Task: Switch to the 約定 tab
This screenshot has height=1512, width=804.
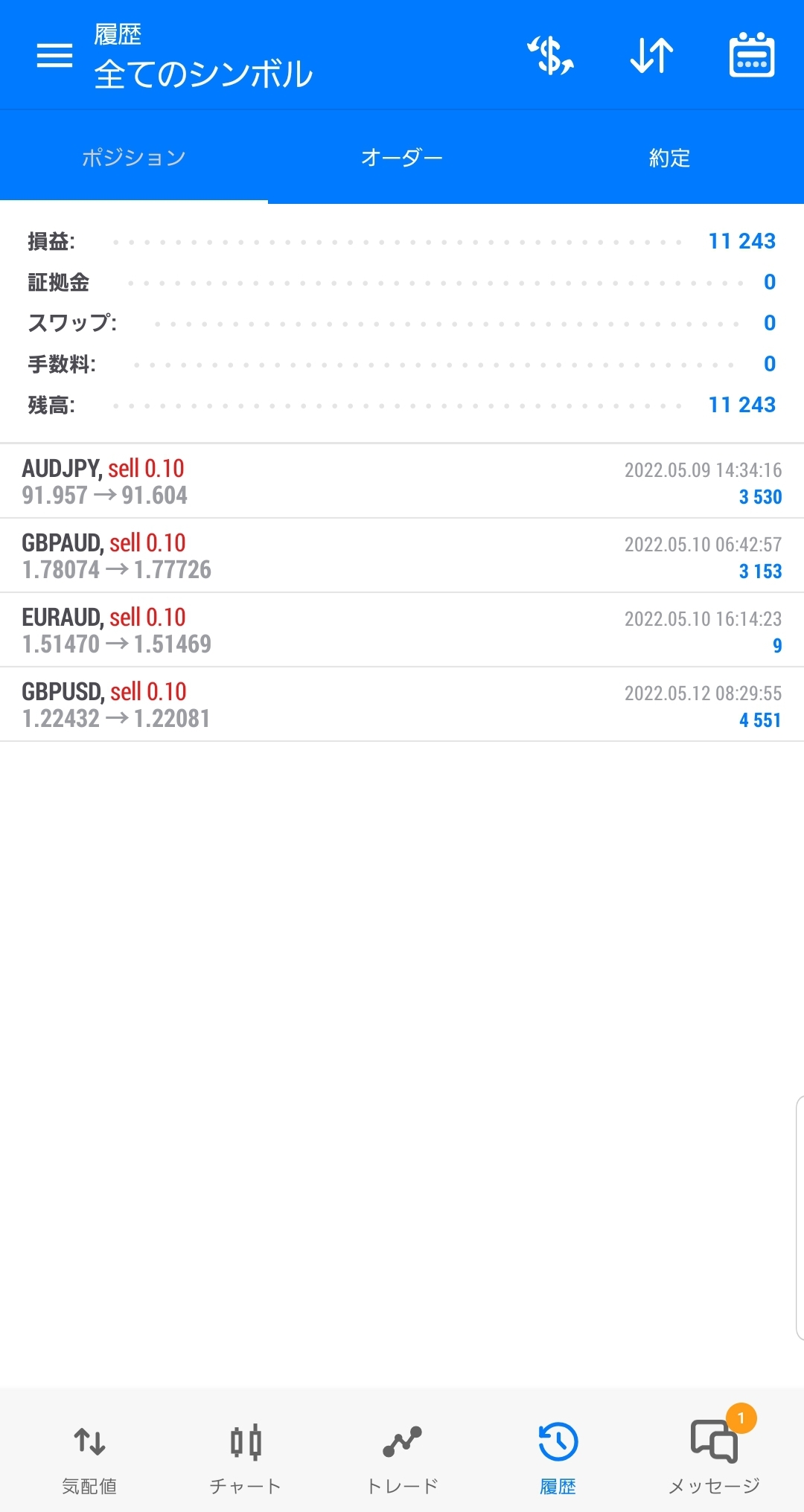Action: point(670,158)
